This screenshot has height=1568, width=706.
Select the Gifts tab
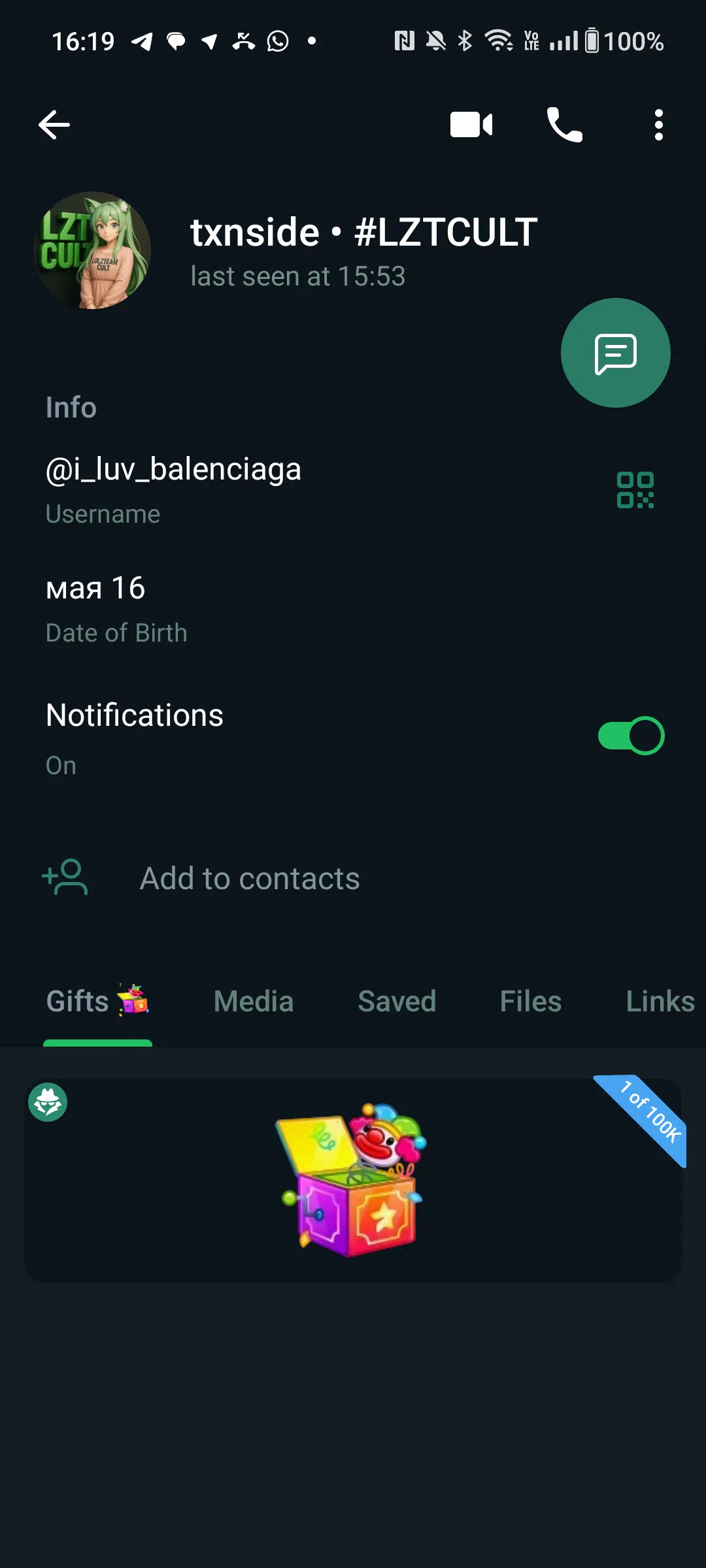tap(97, 1001)
